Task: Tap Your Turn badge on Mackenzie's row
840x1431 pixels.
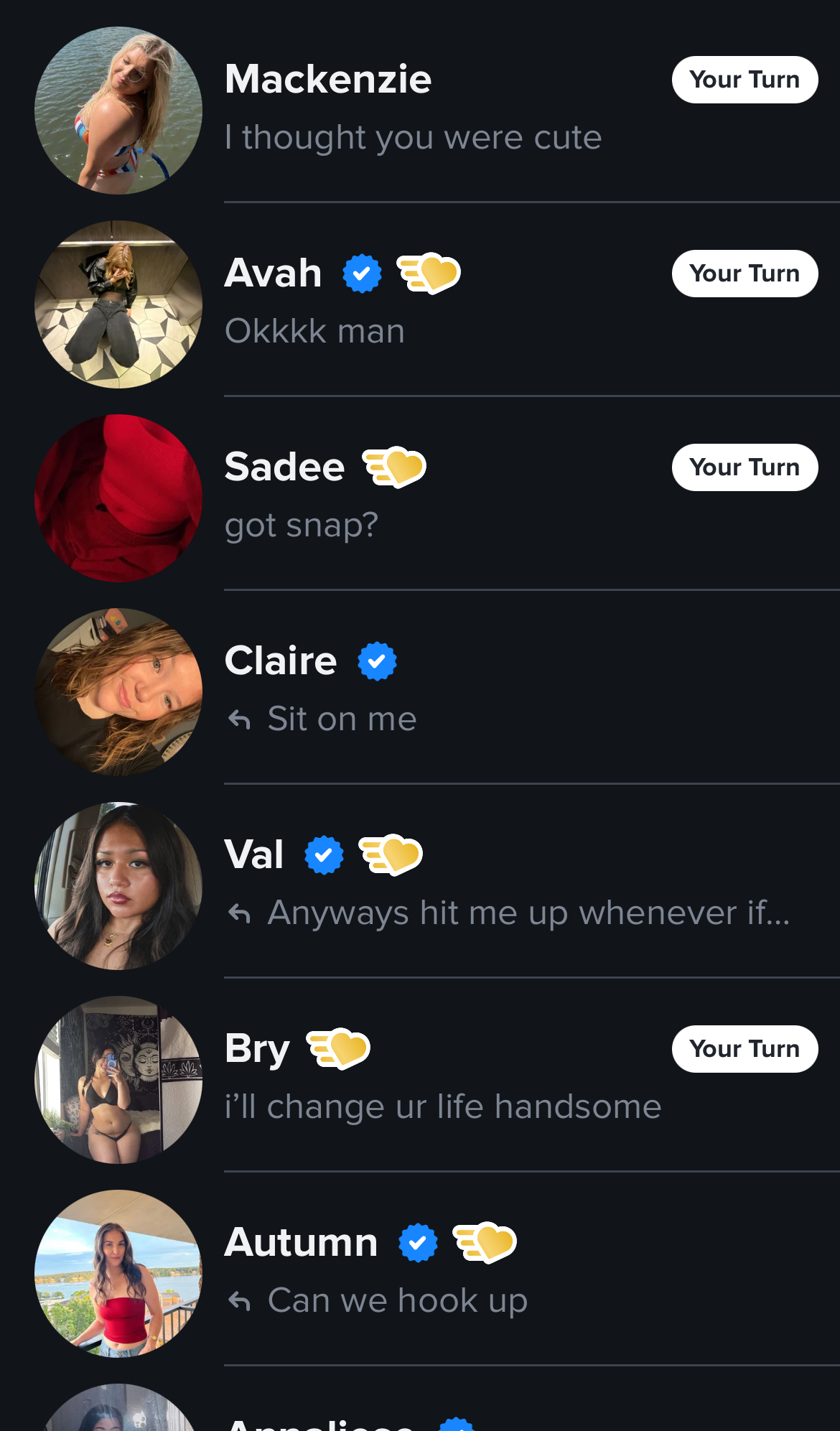Action: pyautogui.click(x=745, y=80)
